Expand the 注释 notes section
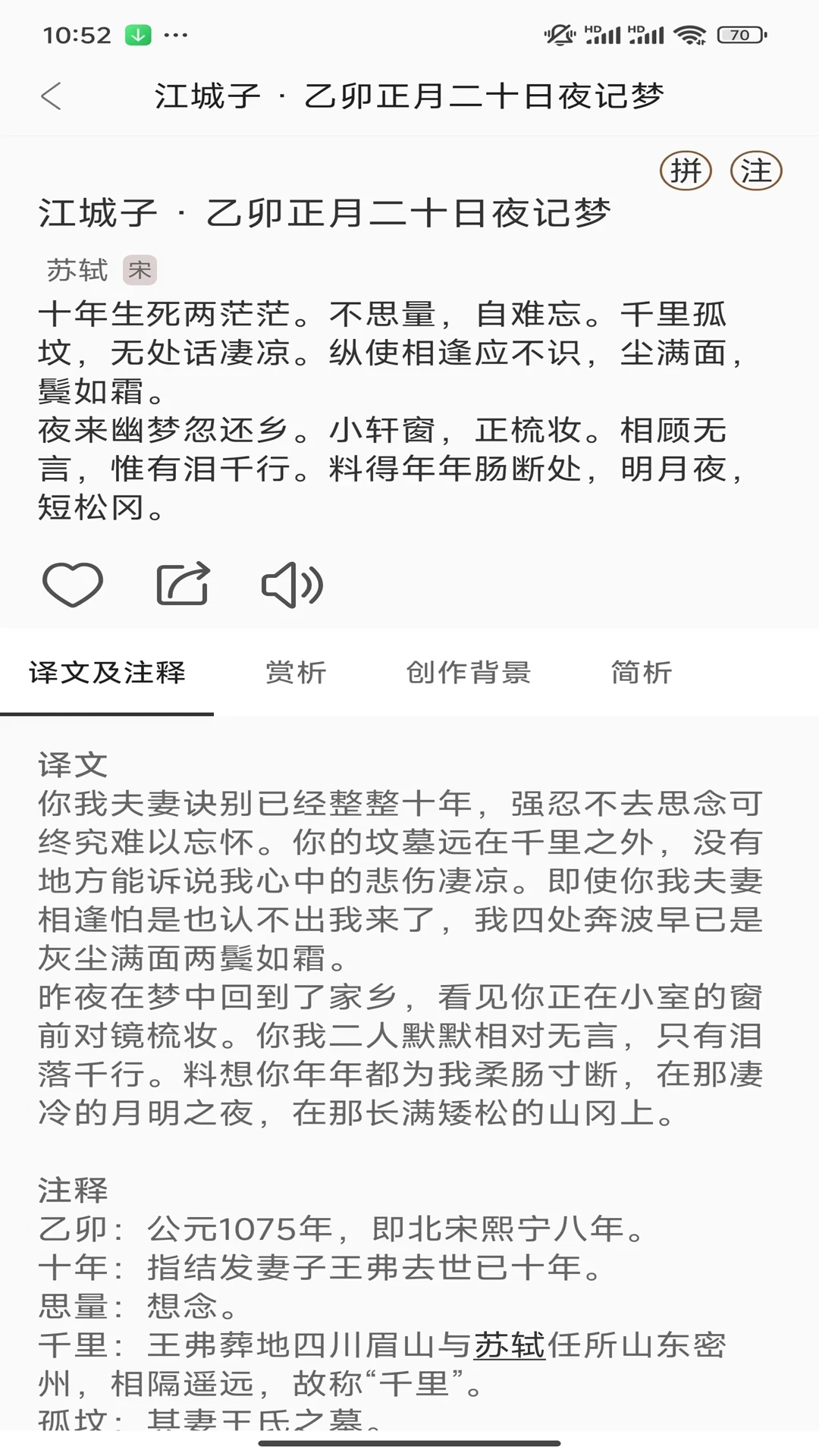819x1456 pixels. (x=74, y=1190)
